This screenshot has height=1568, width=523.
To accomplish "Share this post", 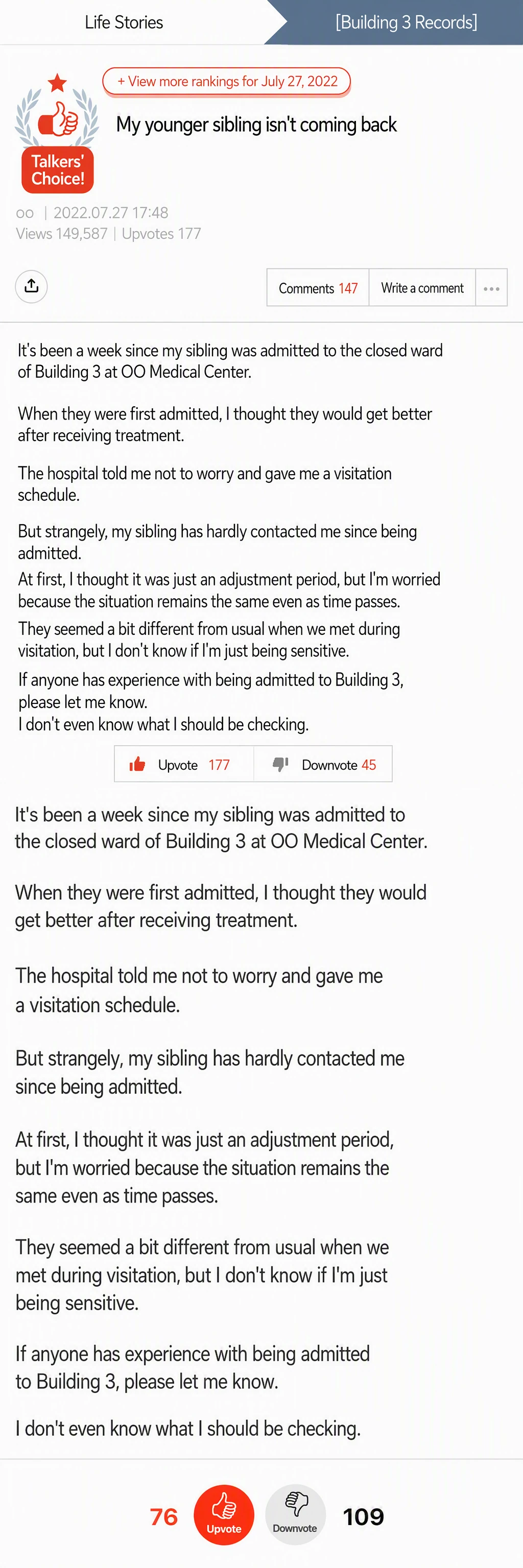I will click(31, 286).
